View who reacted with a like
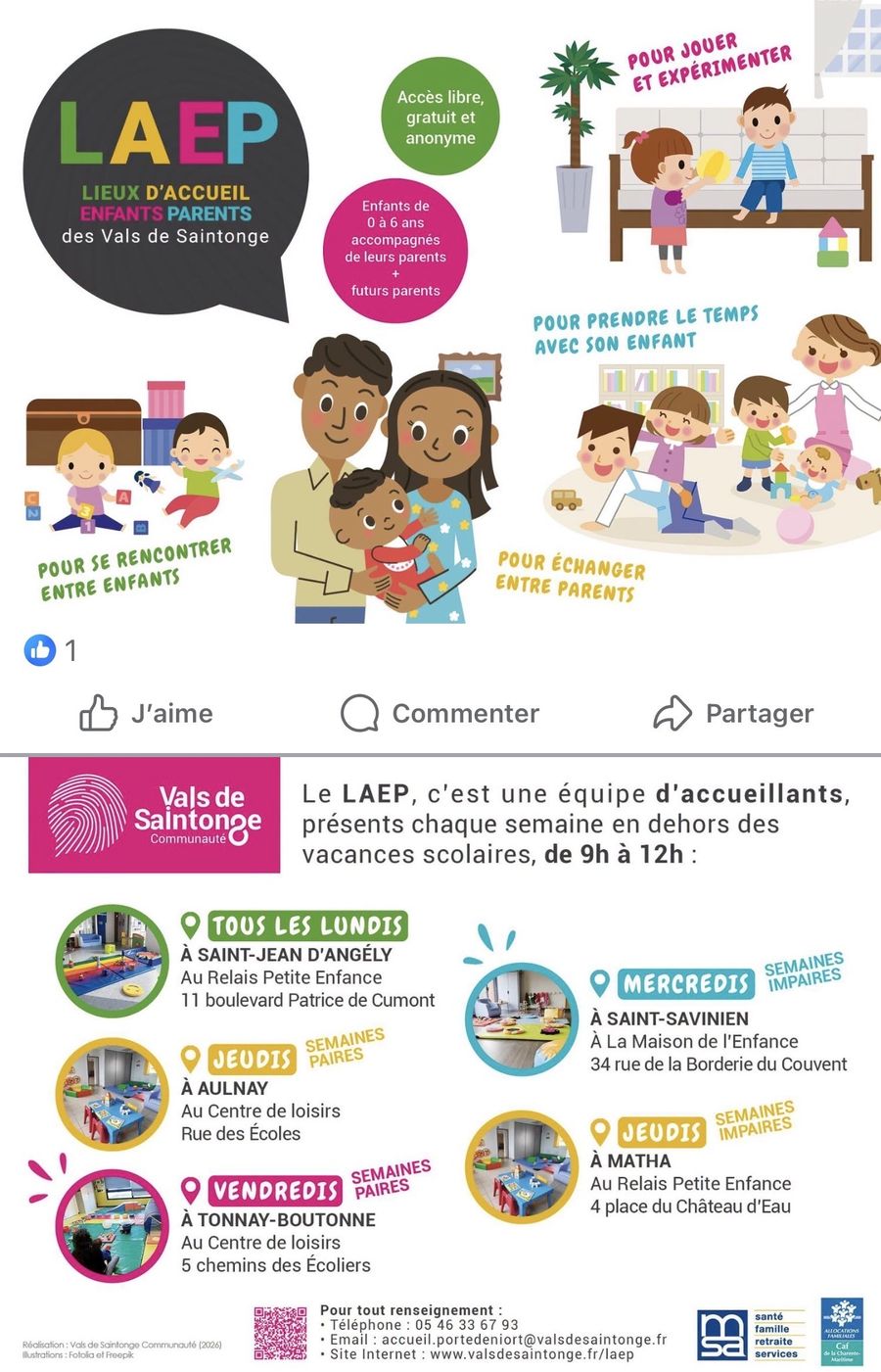The height and width of the screenshot is (1372, 881). pos(51,649)
